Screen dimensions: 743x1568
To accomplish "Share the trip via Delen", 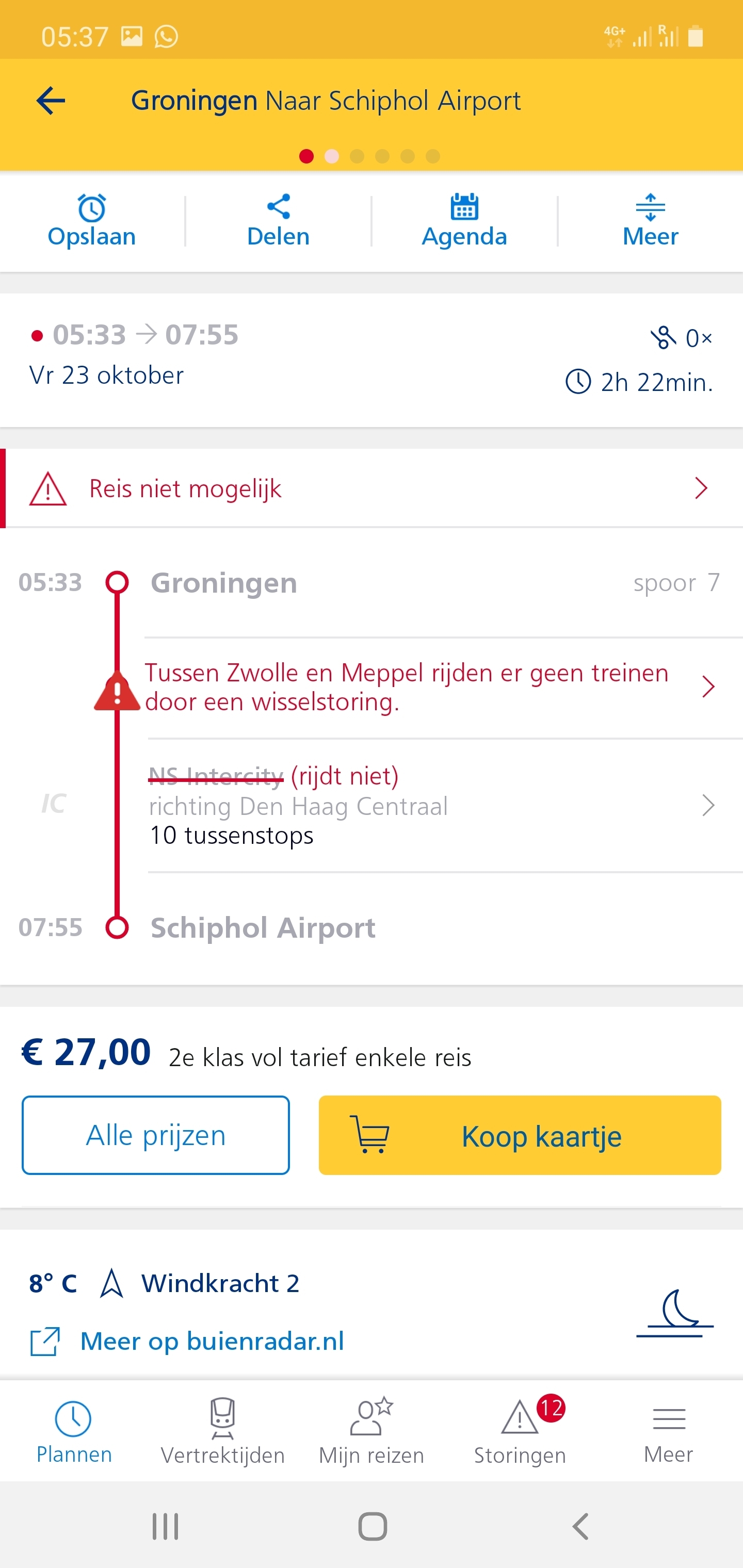I will pyautogui.click(x=278, y=221).
